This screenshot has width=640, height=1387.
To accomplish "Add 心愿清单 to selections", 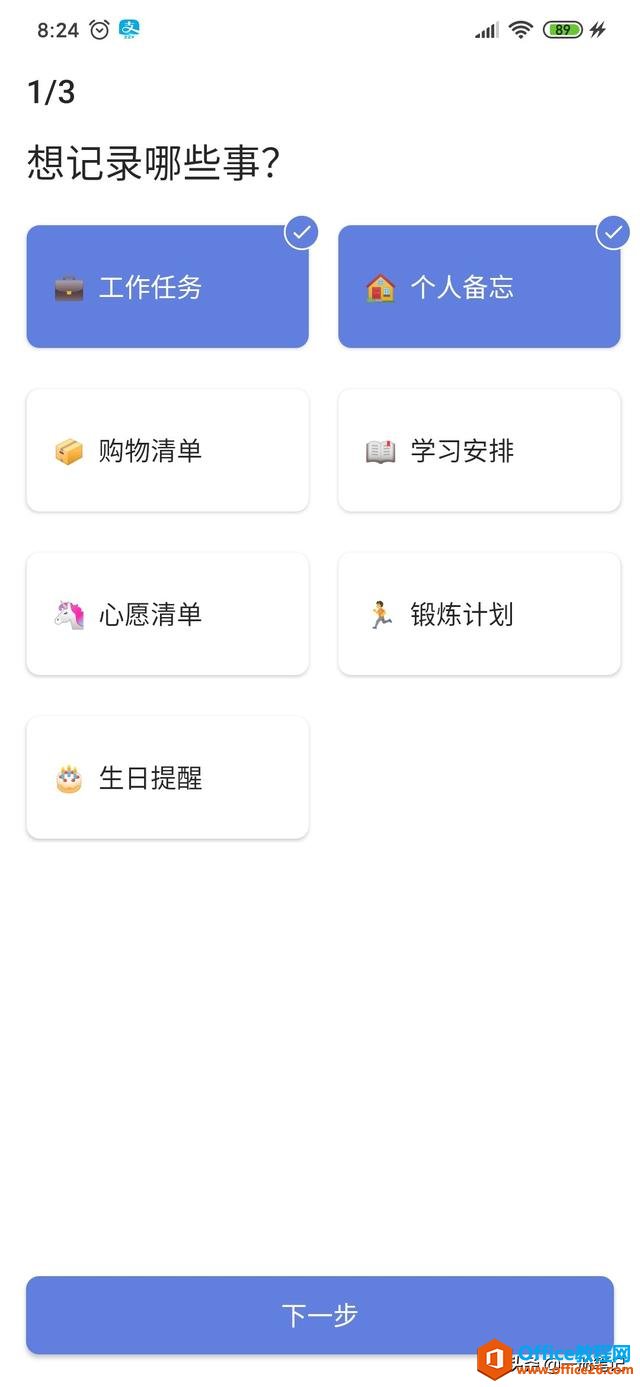I will click(167, 614).
